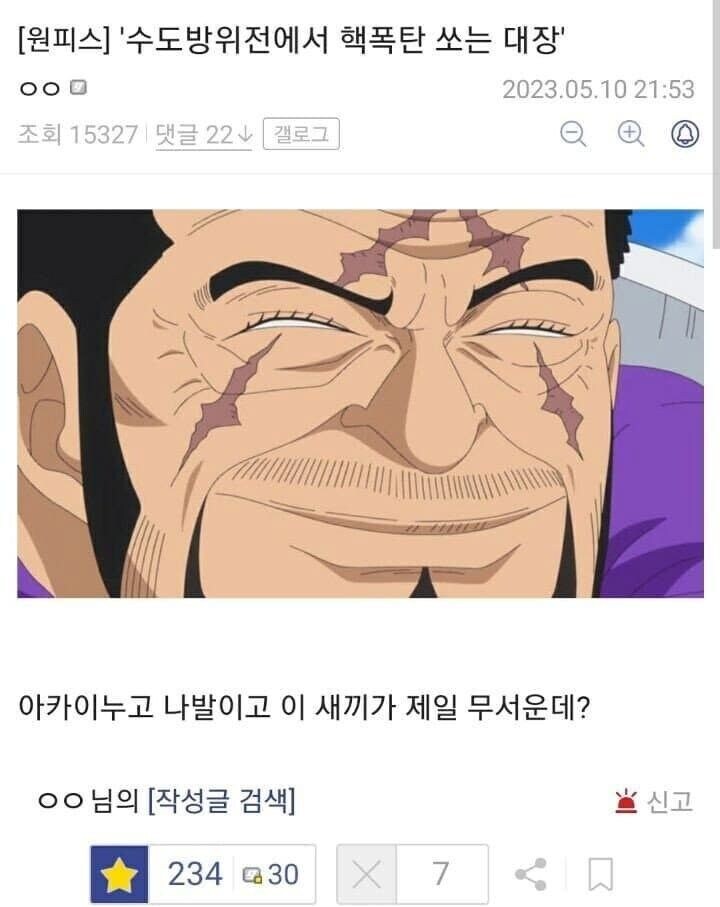Open the notification bell icon
Viewport: 720px width, 907px height.
pos(685,134)
